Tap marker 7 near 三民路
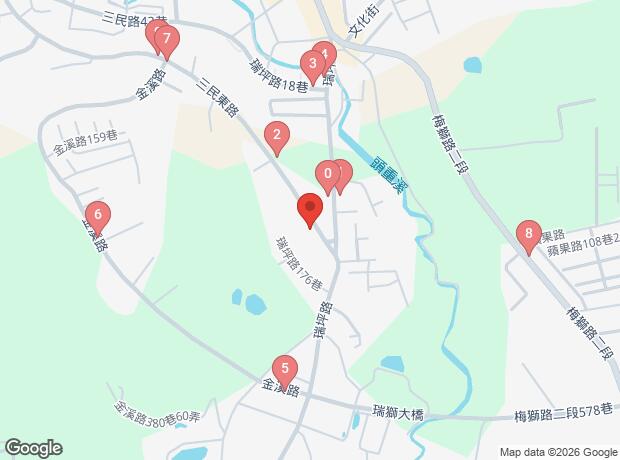The height and width of the screenshot is (460, 620). [167, 43]
